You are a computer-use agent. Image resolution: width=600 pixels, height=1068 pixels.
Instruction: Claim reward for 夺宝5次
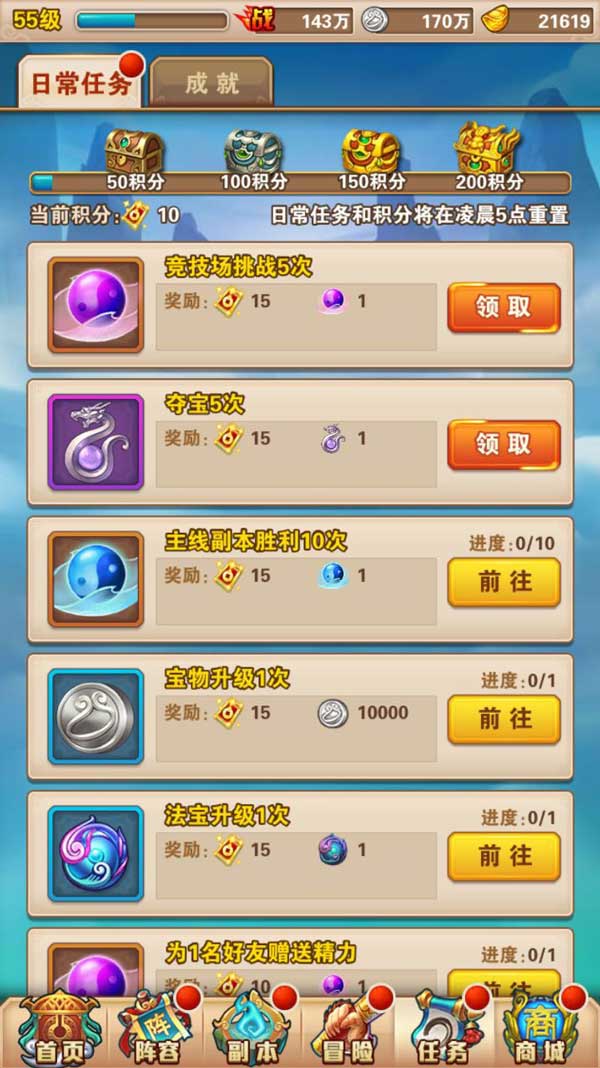[x=503, y=444]
